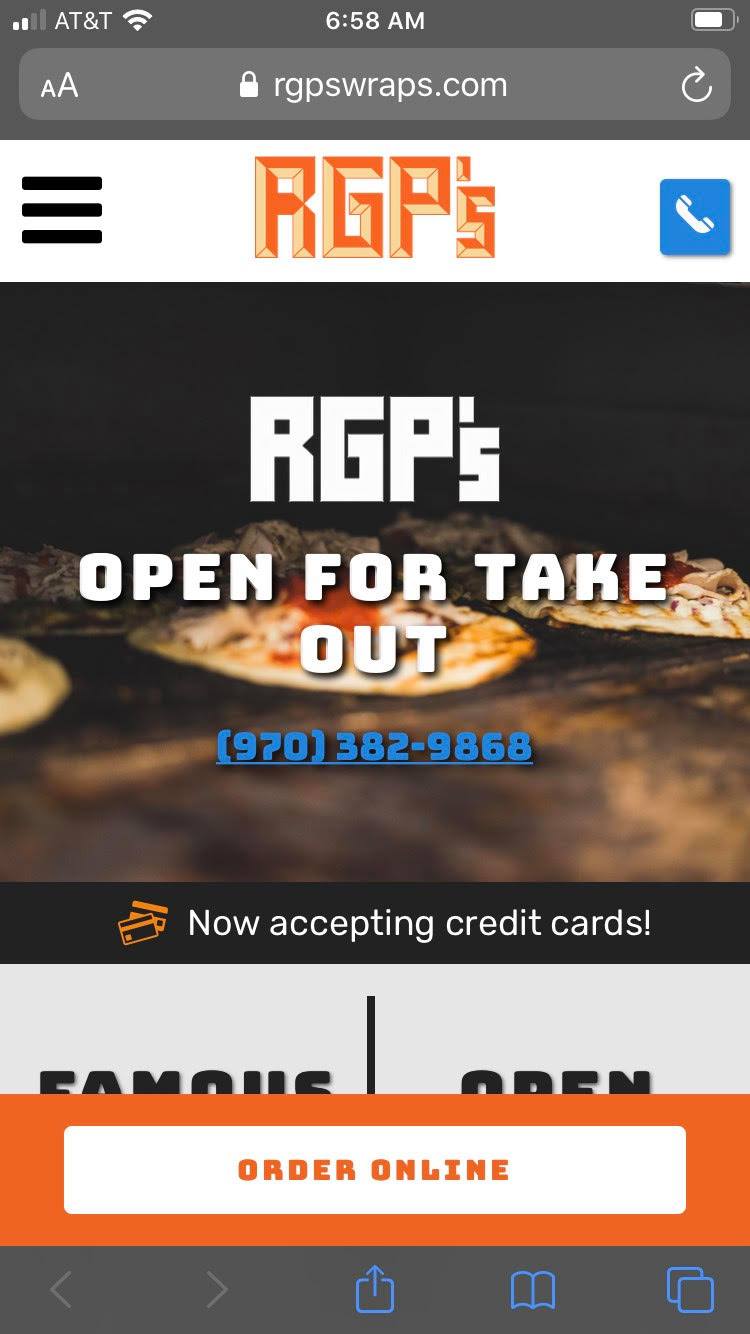Reload the page in Safari
750x1334 pixels.
point(696,86)
